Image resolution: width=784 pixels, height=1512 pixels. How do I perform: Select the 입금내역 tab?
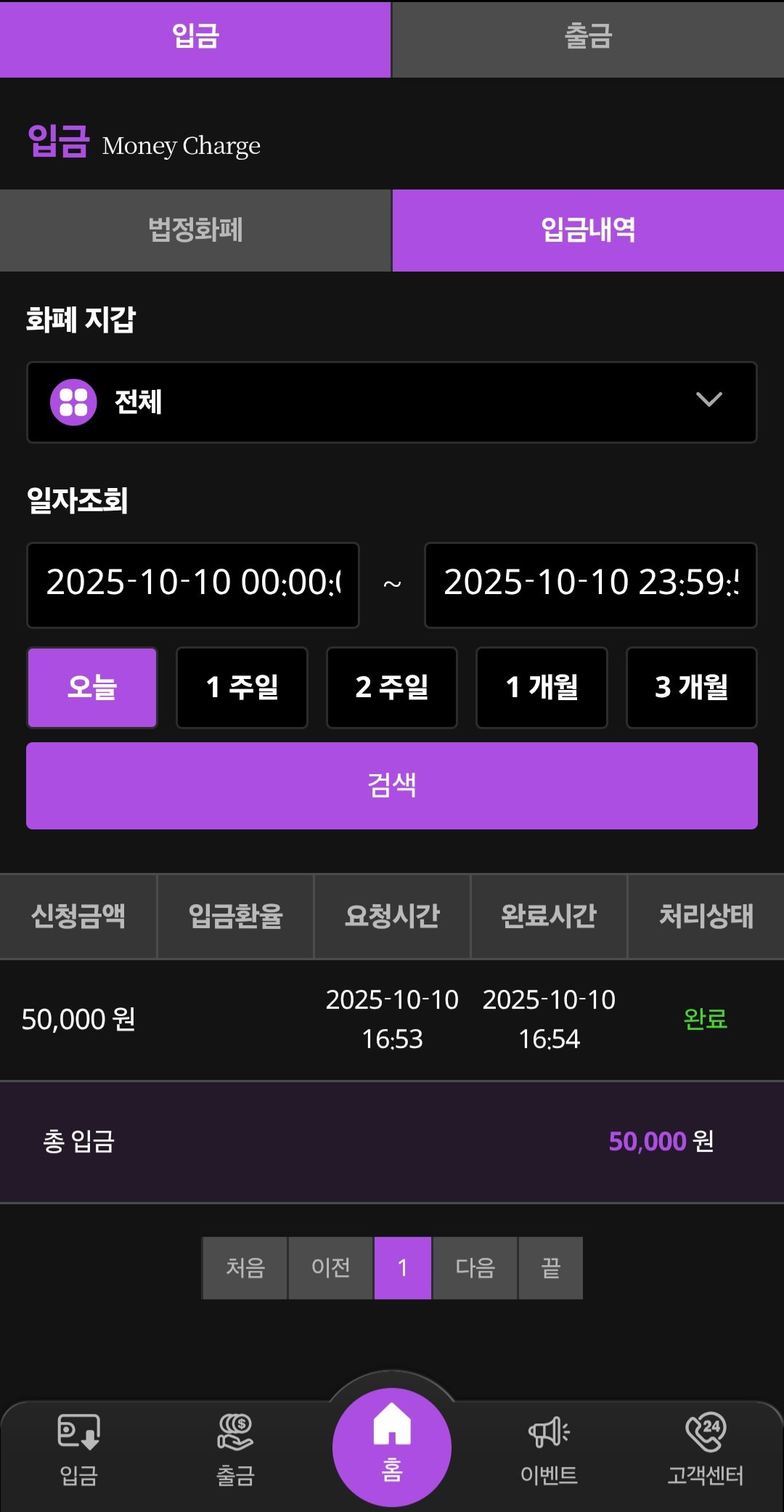pyautogui.click(x=588, y=230)
